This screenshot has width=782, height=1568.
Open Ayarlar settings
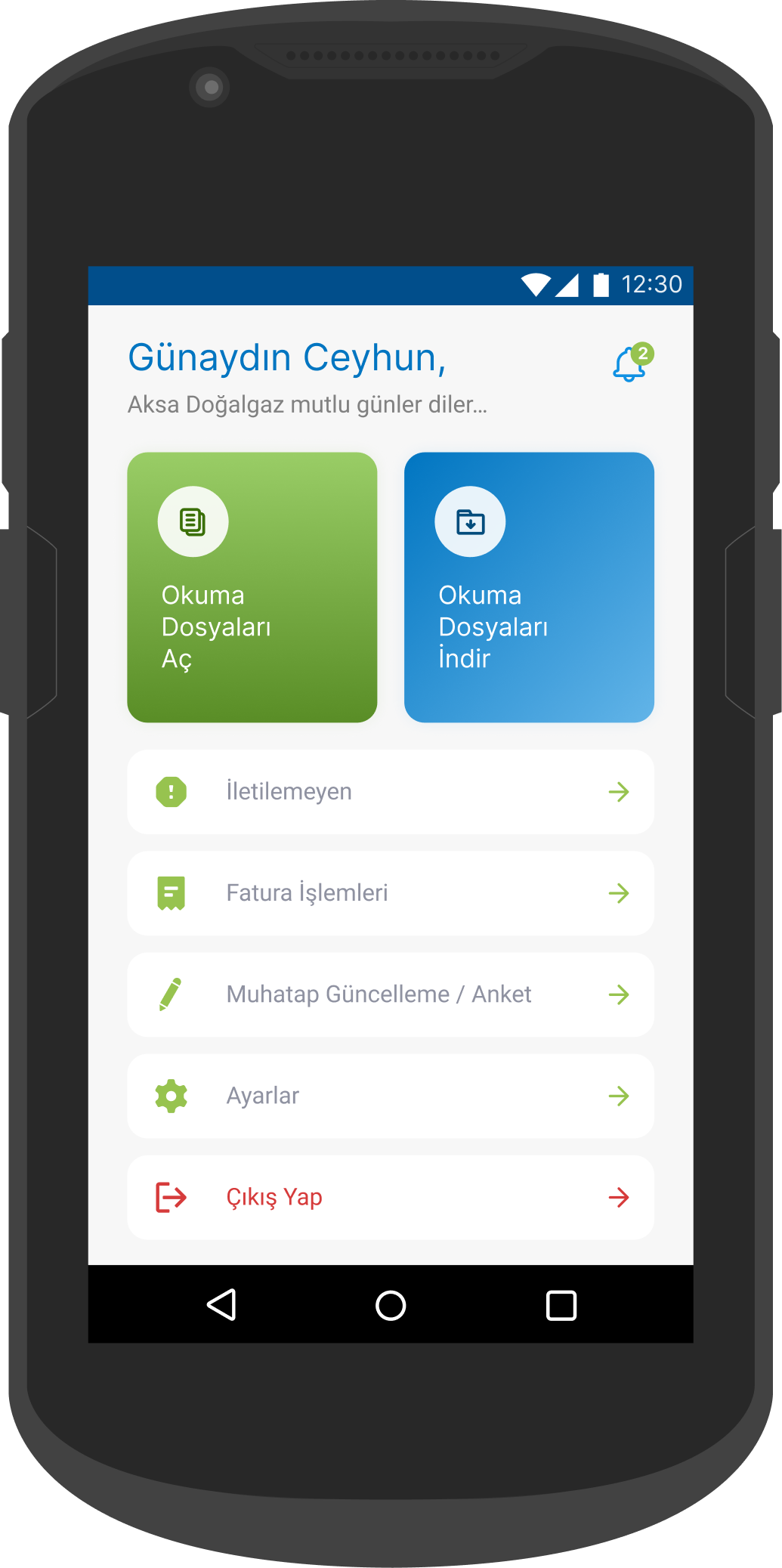391,1096
